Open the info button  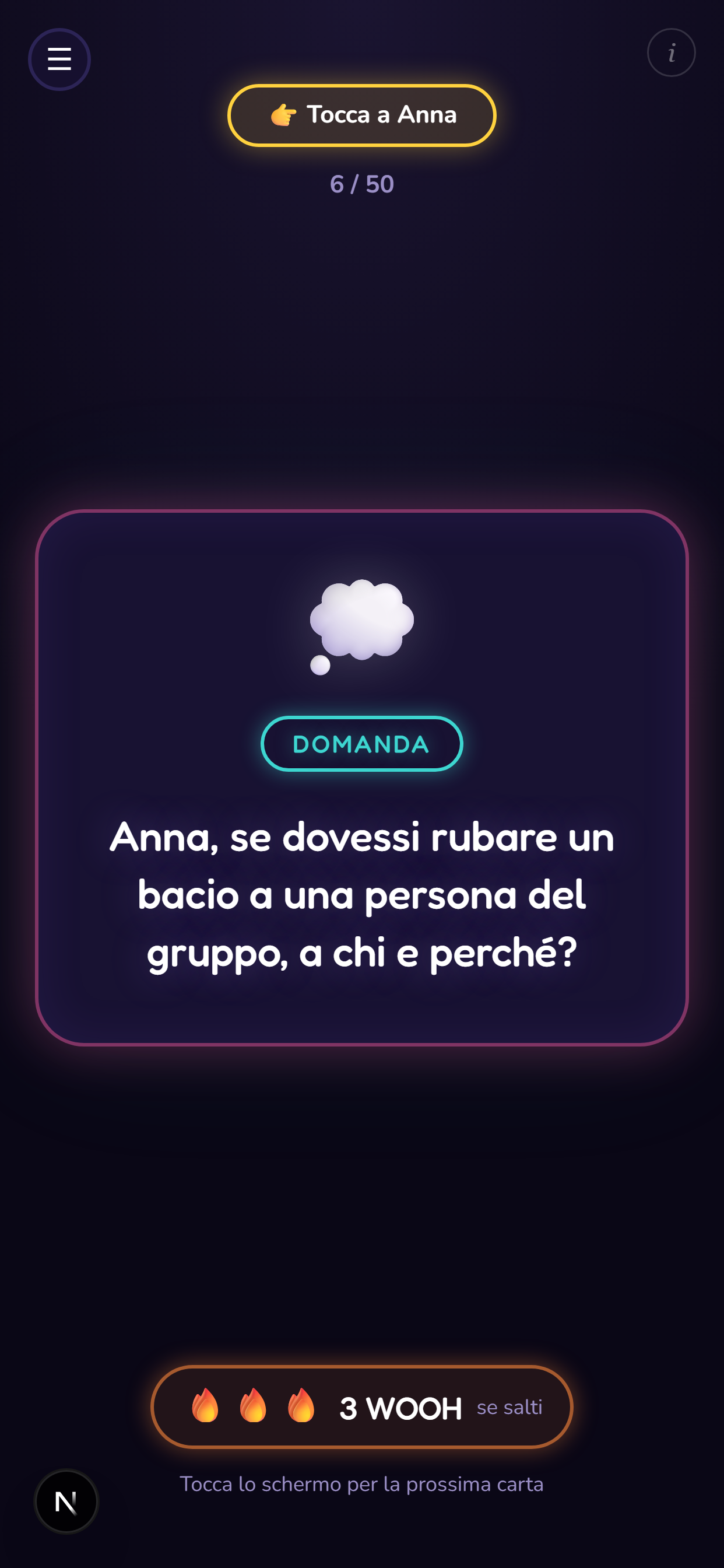click(671, 52)
